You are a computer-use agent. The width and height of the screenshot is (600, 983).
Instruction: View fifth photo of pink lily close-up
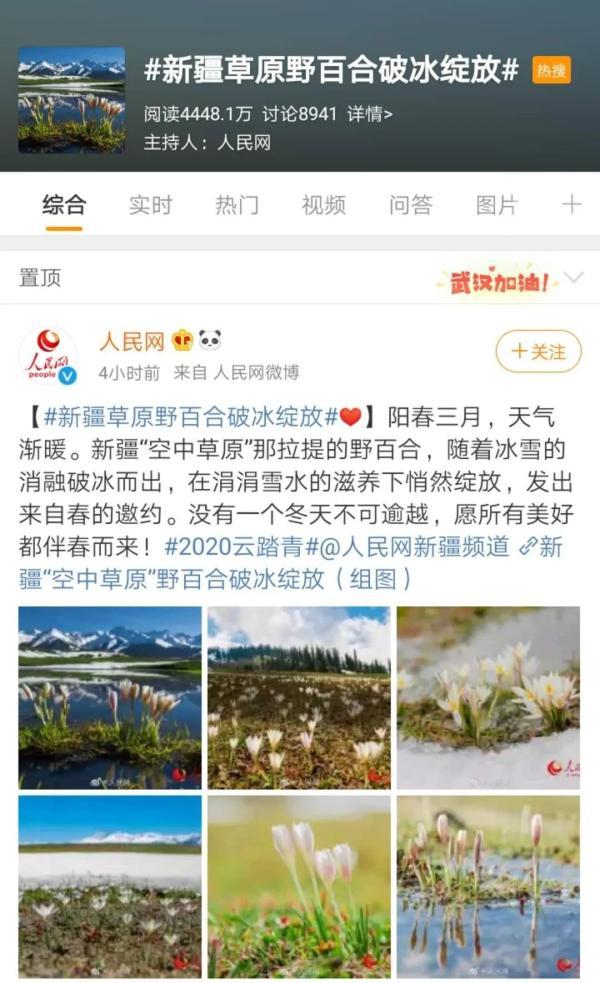click(x=298, y=886)
